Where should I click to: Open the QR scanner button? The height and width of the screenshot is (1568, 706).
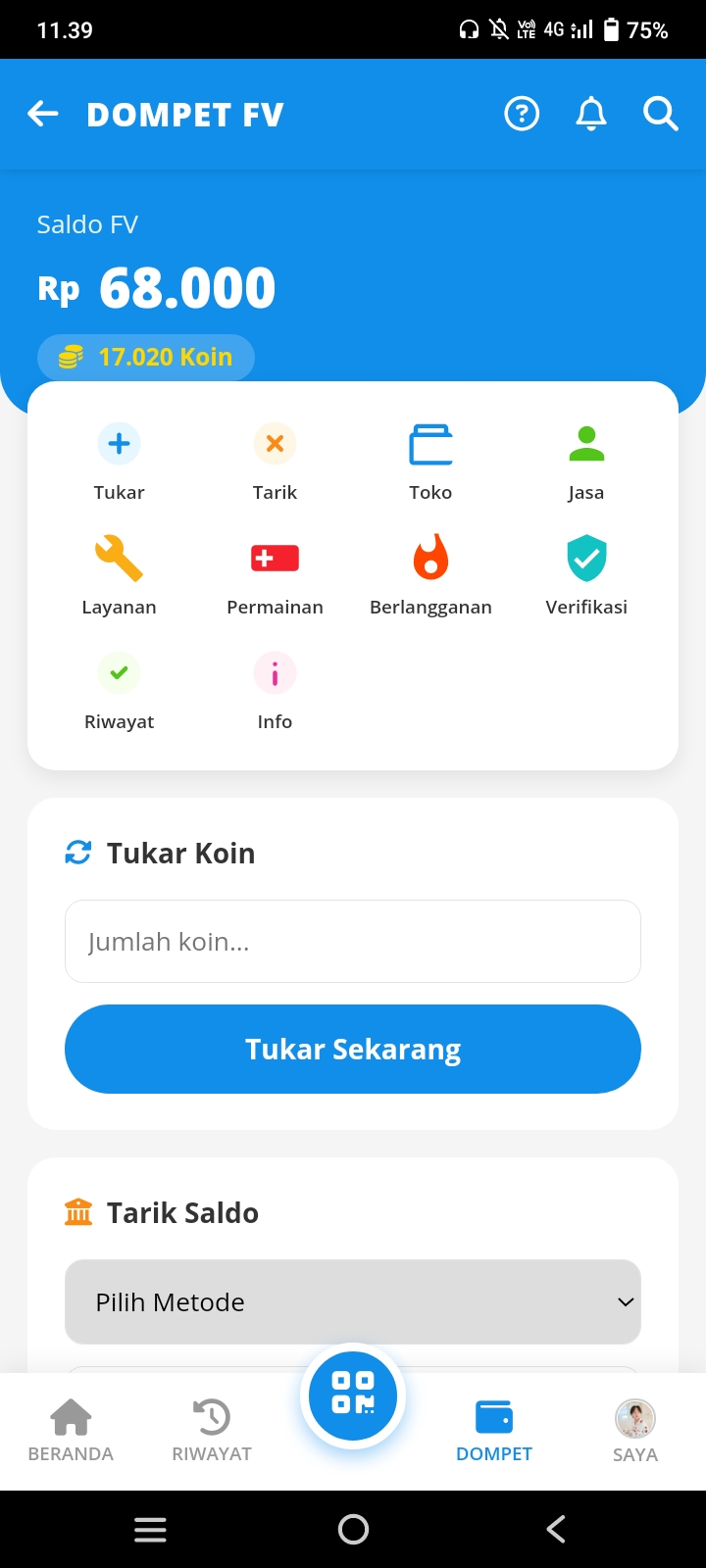(353, 1396)
